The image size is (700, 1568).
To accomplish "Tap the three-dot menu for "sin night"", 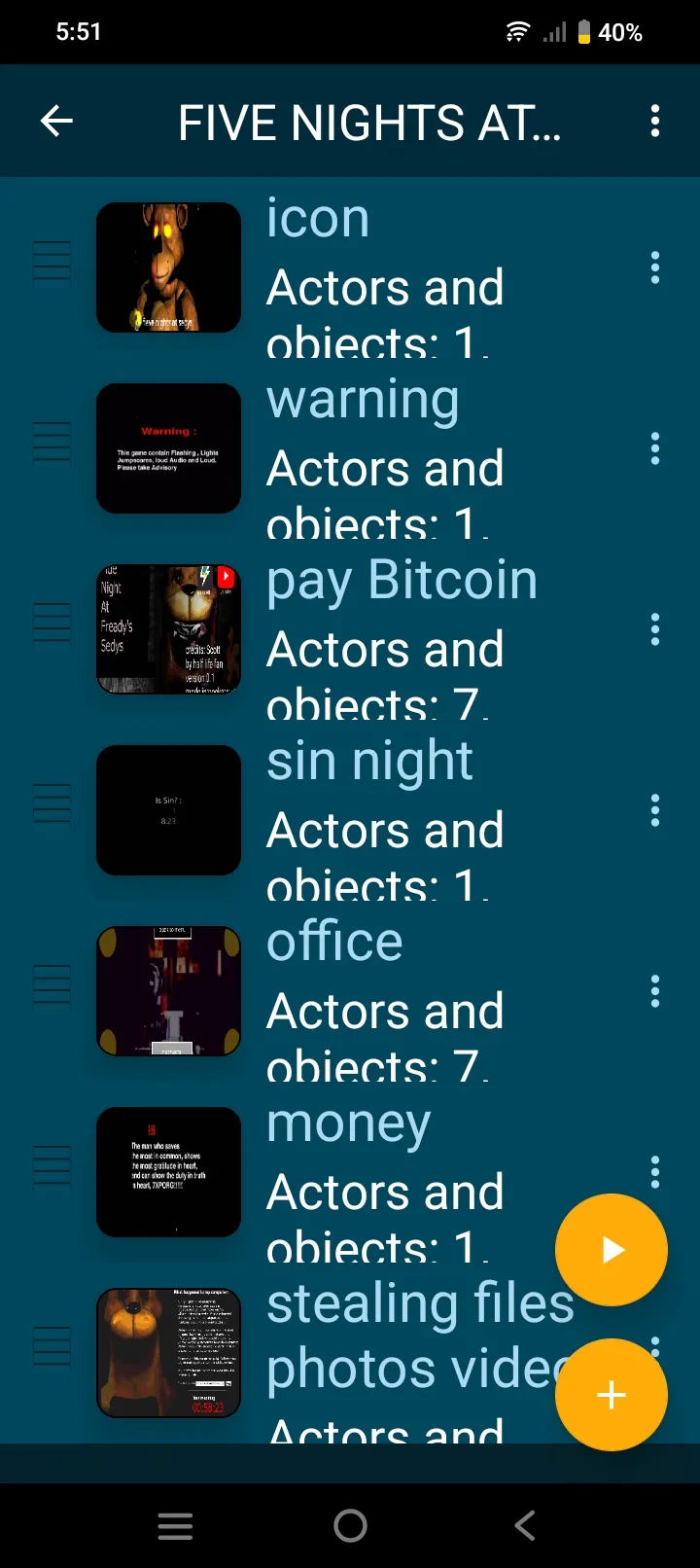I will [655, 810].
